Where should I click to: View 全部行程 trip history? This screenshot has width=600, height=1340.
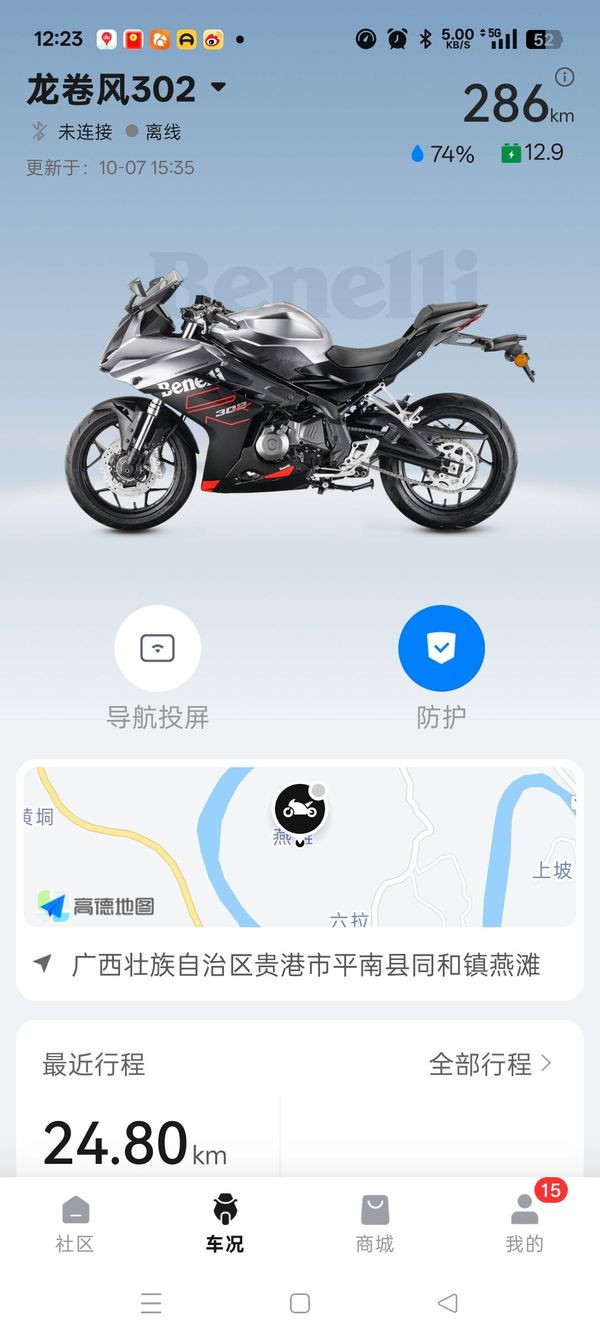click(490, 1064)
